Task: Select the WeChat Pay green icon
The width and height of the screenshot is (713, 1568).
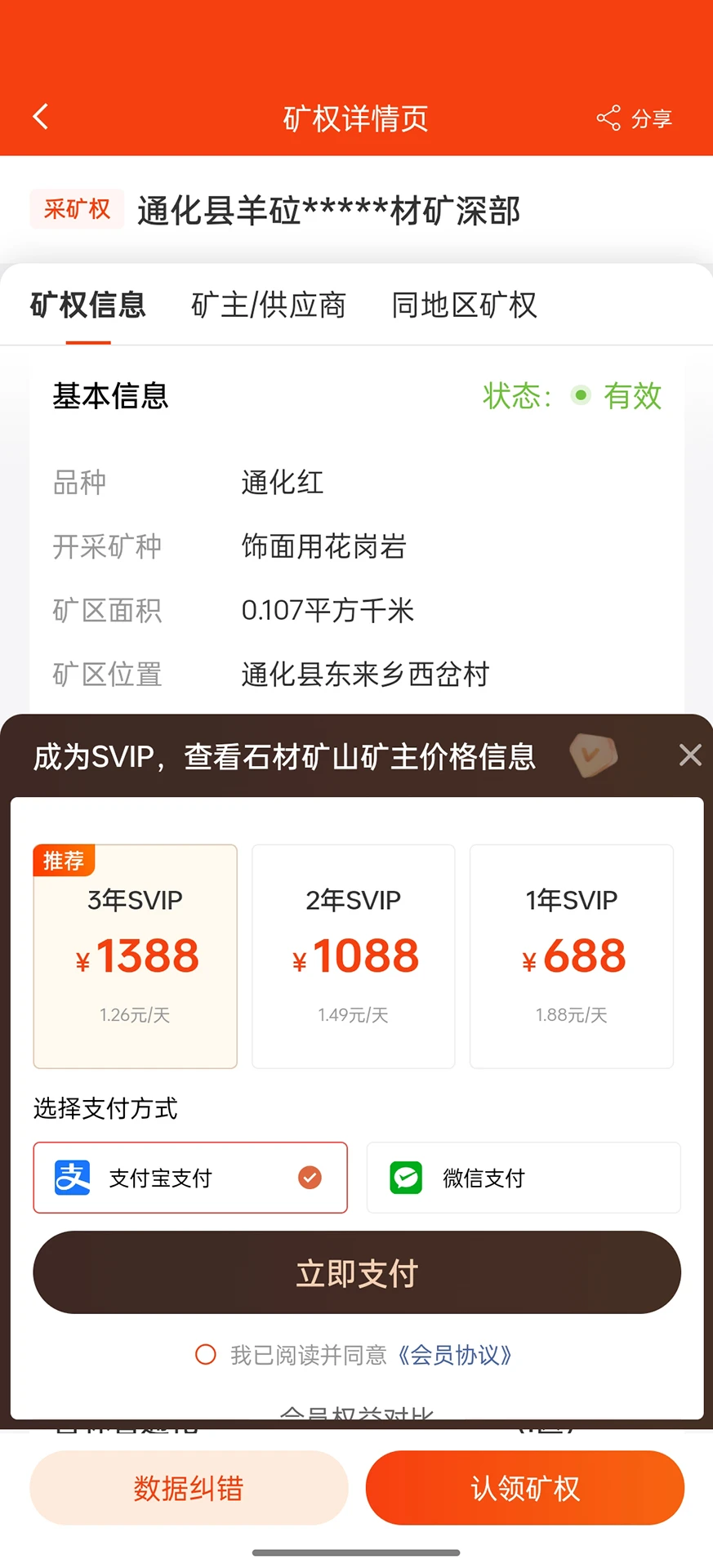Action: point(406,1178)
